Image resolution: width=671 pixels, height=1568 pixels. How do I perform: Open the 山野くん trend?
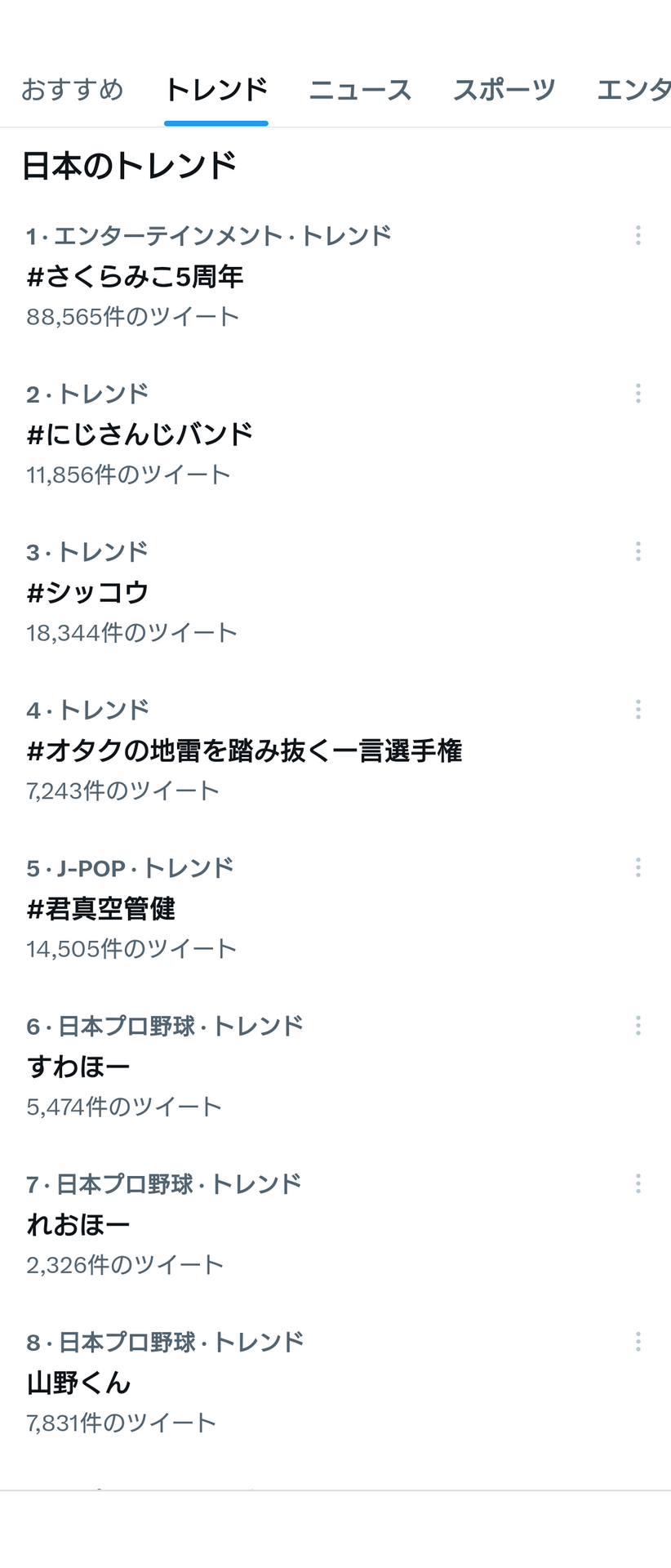click(x=78, y=1383)
